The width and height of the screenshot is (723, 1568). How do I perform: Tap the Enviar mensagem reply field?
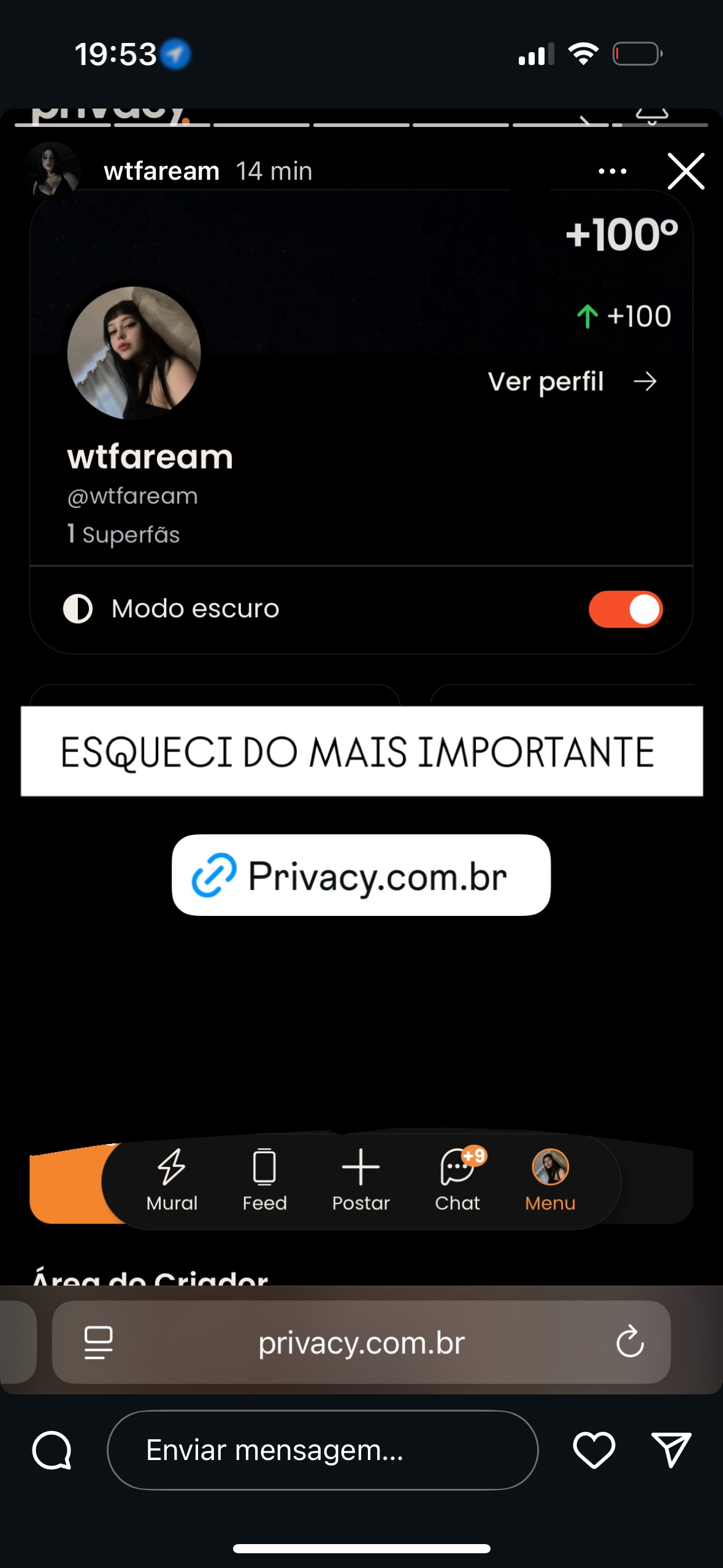click(x=323, y=1450)
